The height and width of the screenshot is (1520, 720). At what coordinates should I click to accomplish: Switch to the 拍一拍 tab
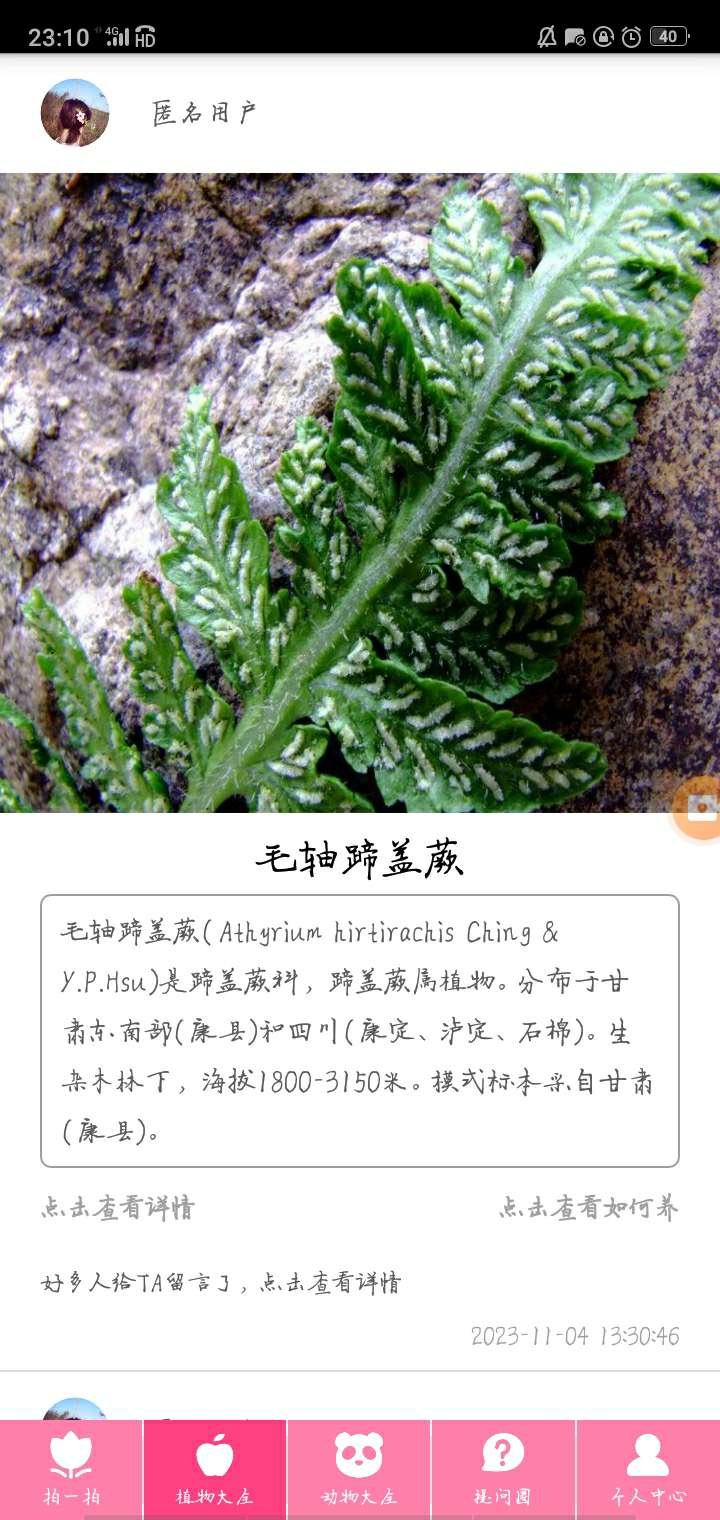[x=71, y=1468]
